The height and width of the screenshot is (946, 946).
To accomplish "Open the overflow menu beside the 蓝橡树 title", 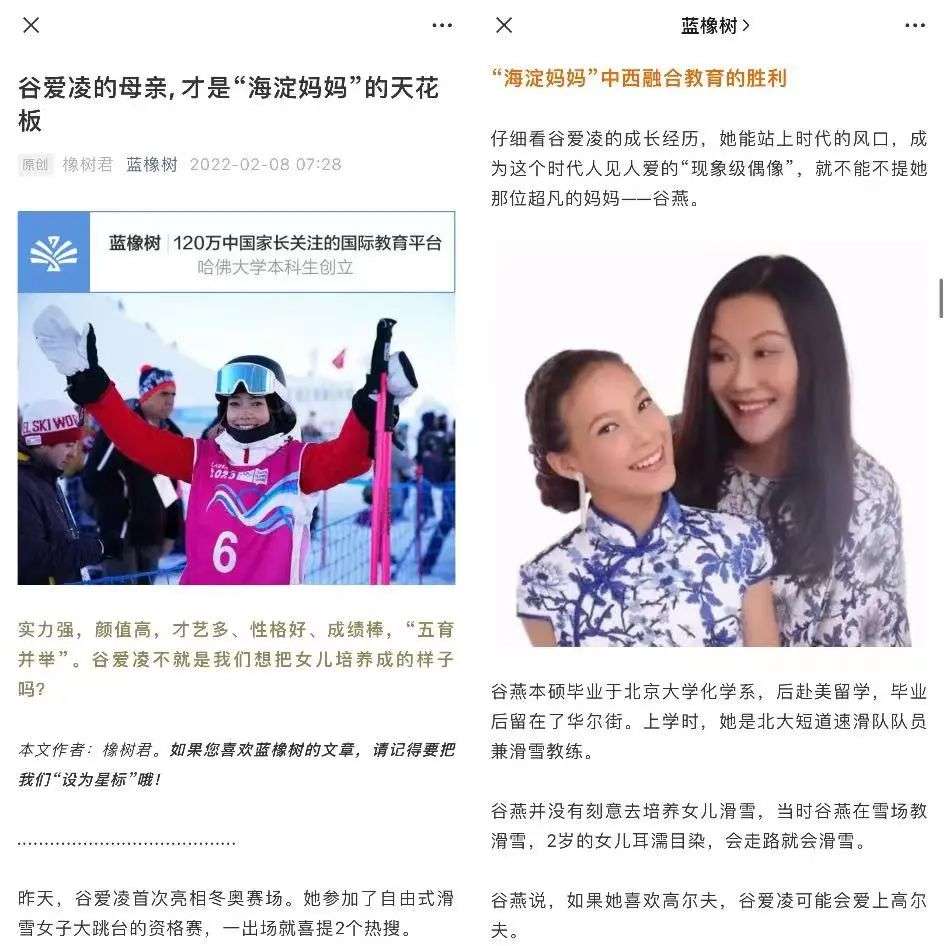I will 915,25.
